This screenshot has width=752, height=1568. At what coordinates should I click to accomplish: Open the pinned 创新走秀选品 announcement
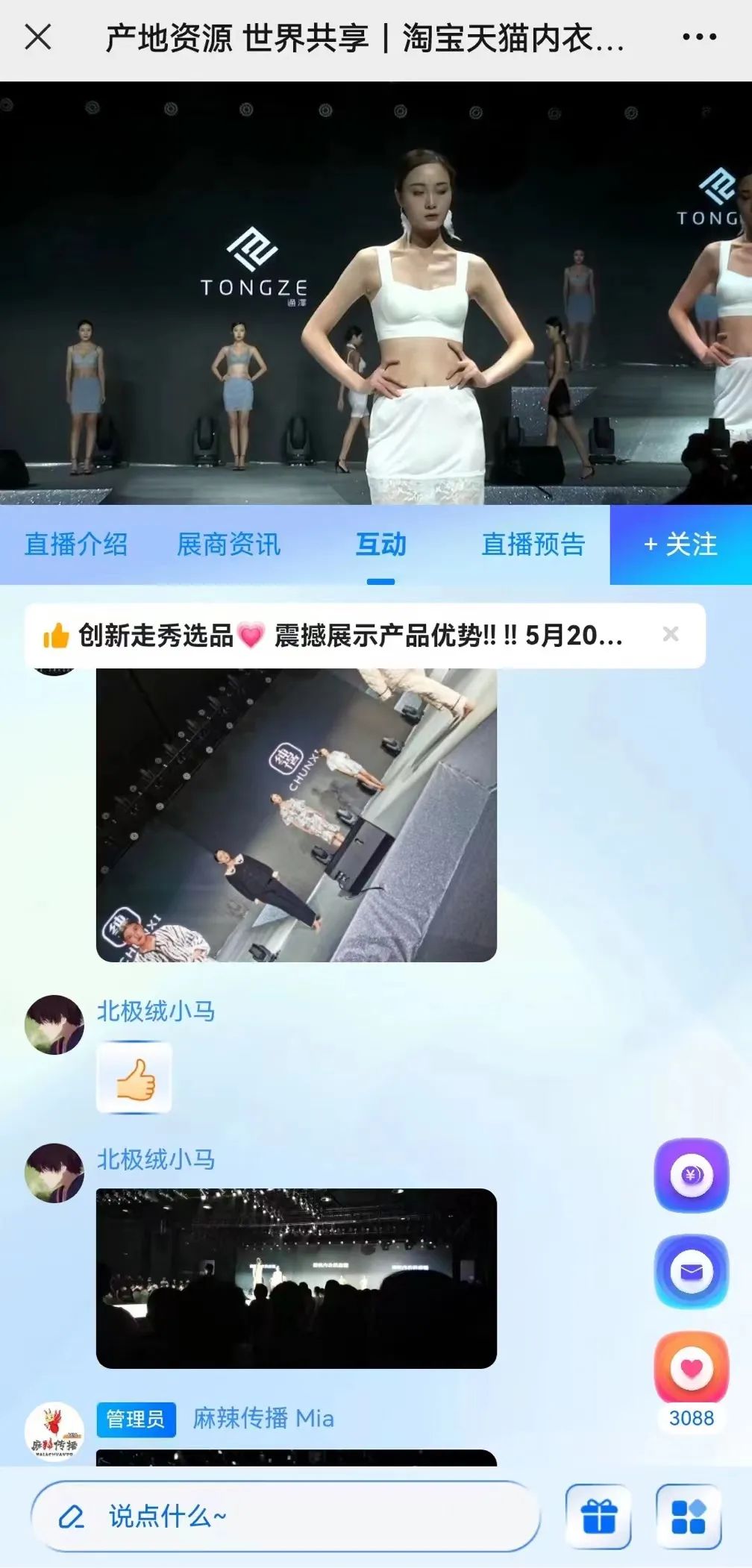click(351, 636)
